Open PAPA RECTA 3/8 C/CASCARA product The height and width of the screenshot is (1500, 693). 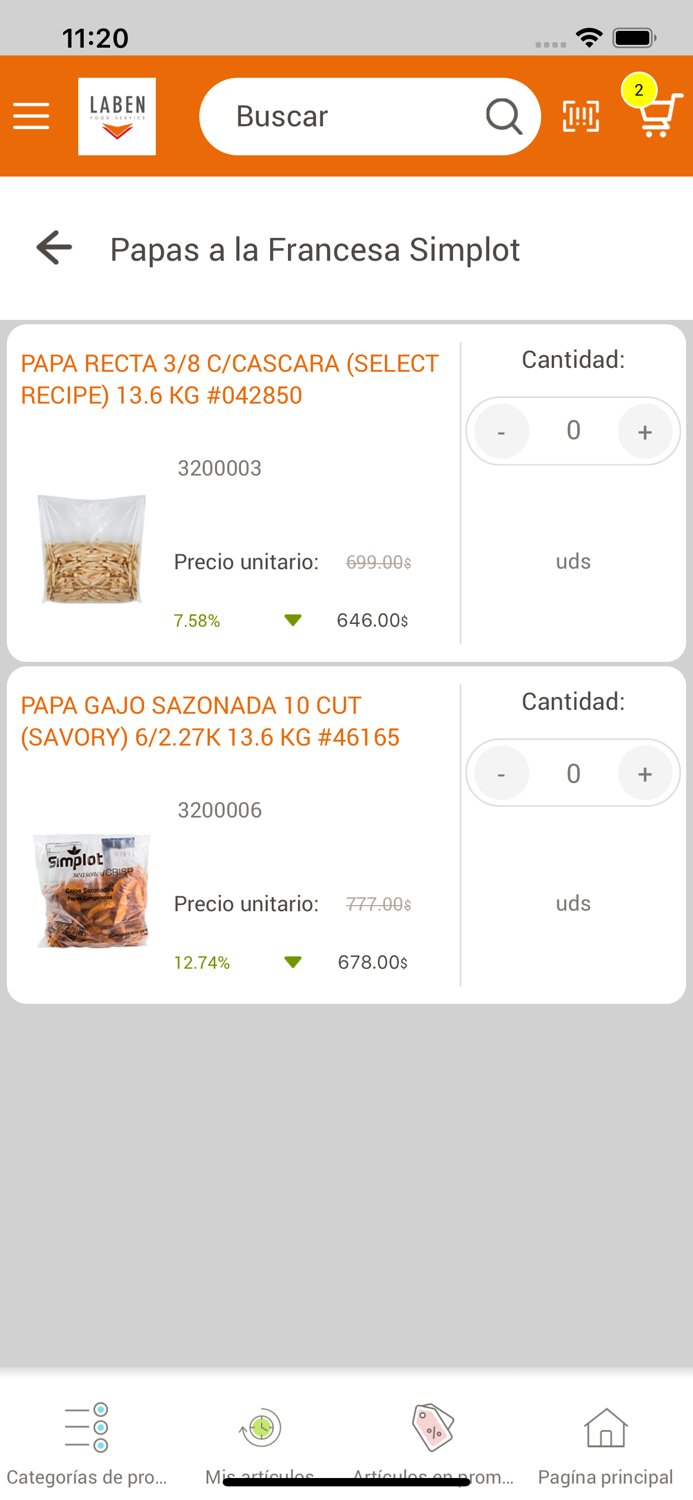(x=230, y=379)
